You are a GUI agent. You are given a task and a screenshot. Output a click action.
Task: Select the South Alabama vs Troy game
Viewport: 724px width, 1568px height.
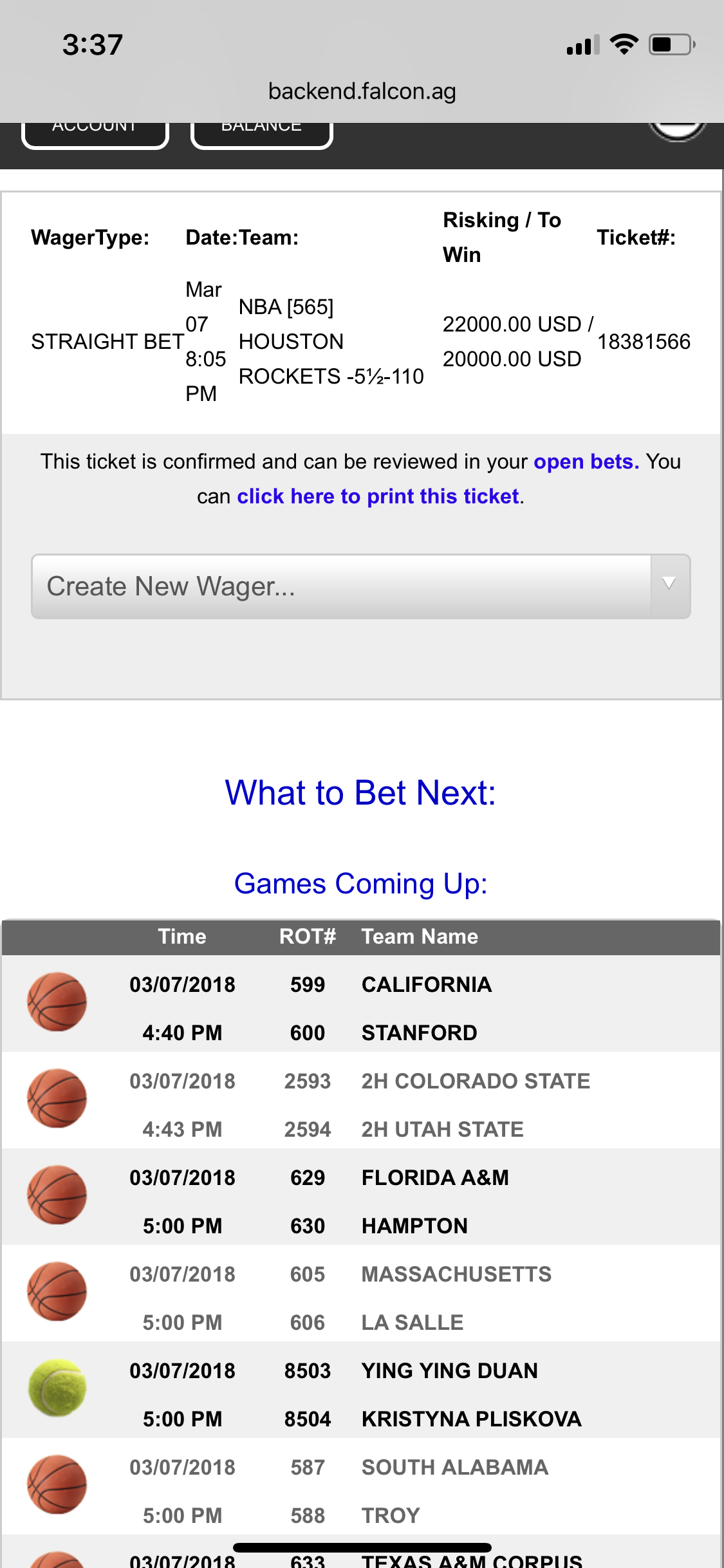point(361,1486)
